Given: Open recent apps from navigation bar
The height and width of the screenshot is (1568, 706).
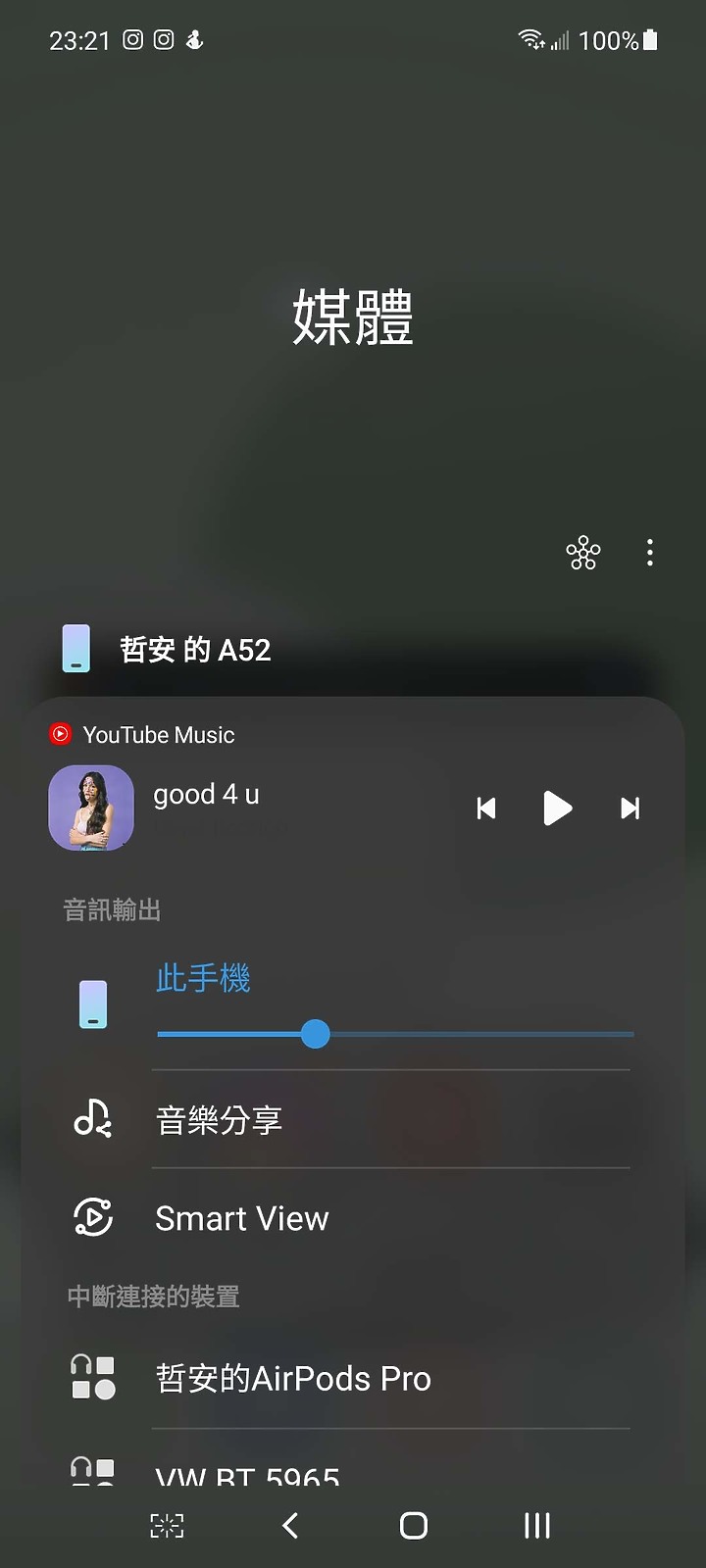Looking at the screenshot, I should pos(536,1525).
